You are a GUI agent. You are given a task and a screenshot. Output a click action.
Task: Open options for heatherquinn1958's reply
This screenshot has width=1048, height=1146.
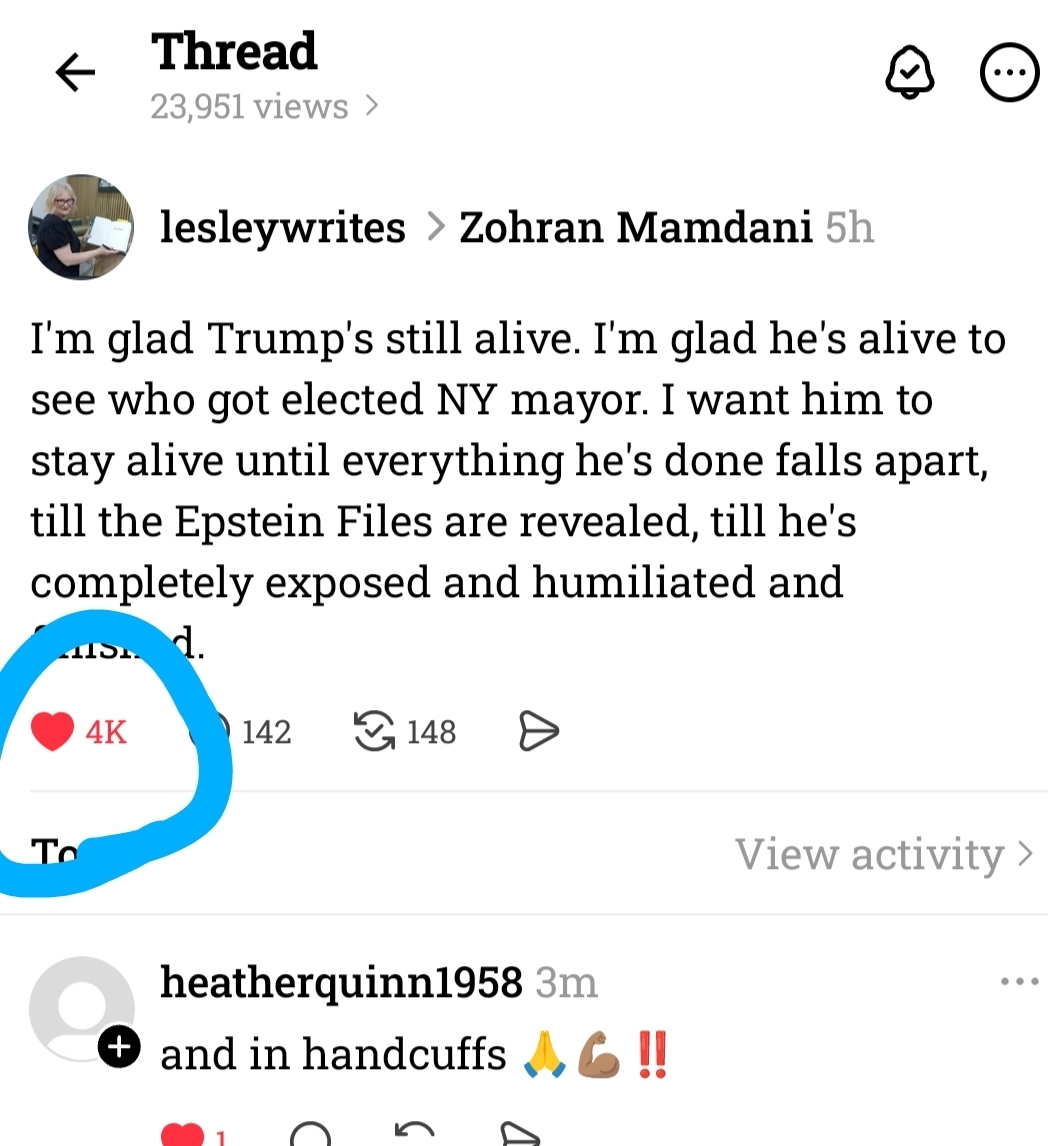[x=1019, y=982]
